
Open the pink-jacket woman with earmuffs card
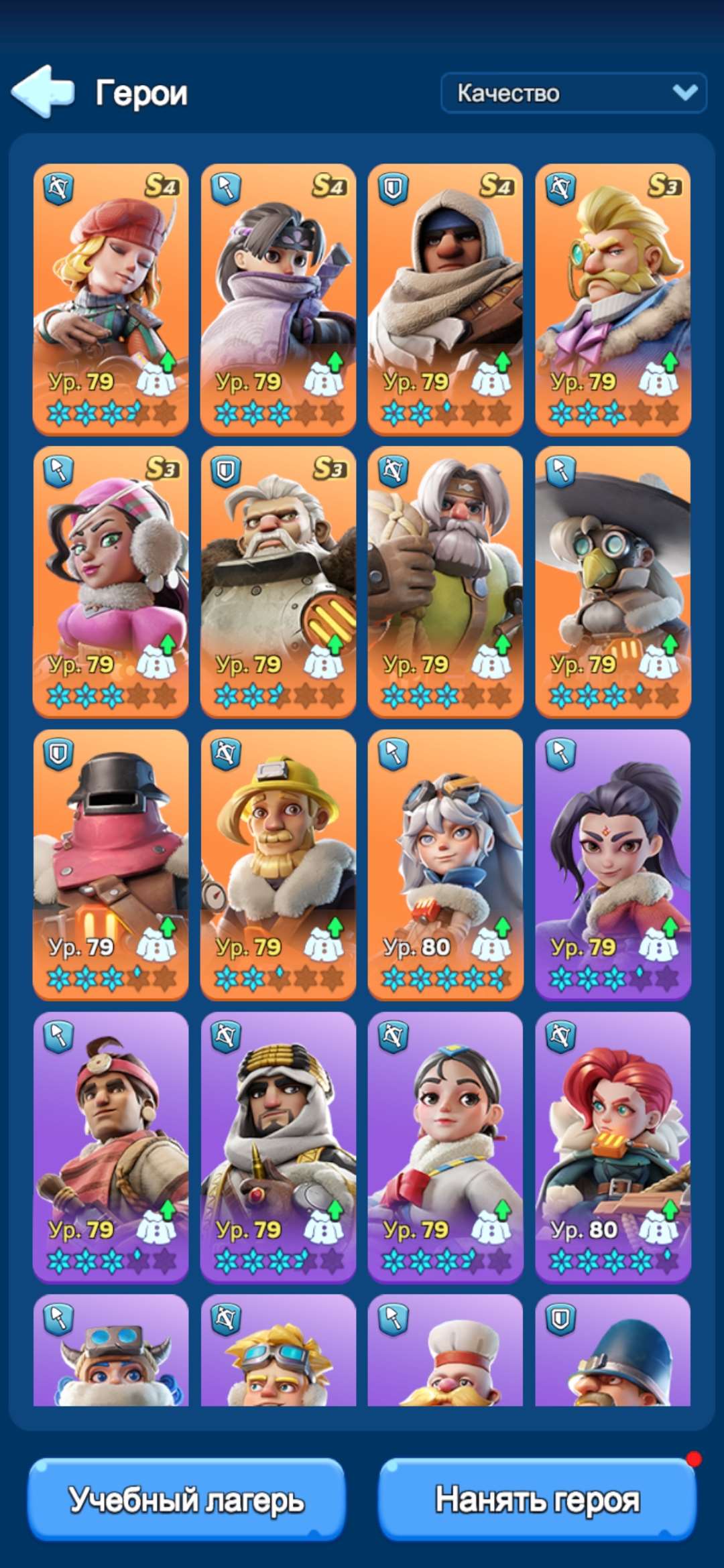click(111, 582)
